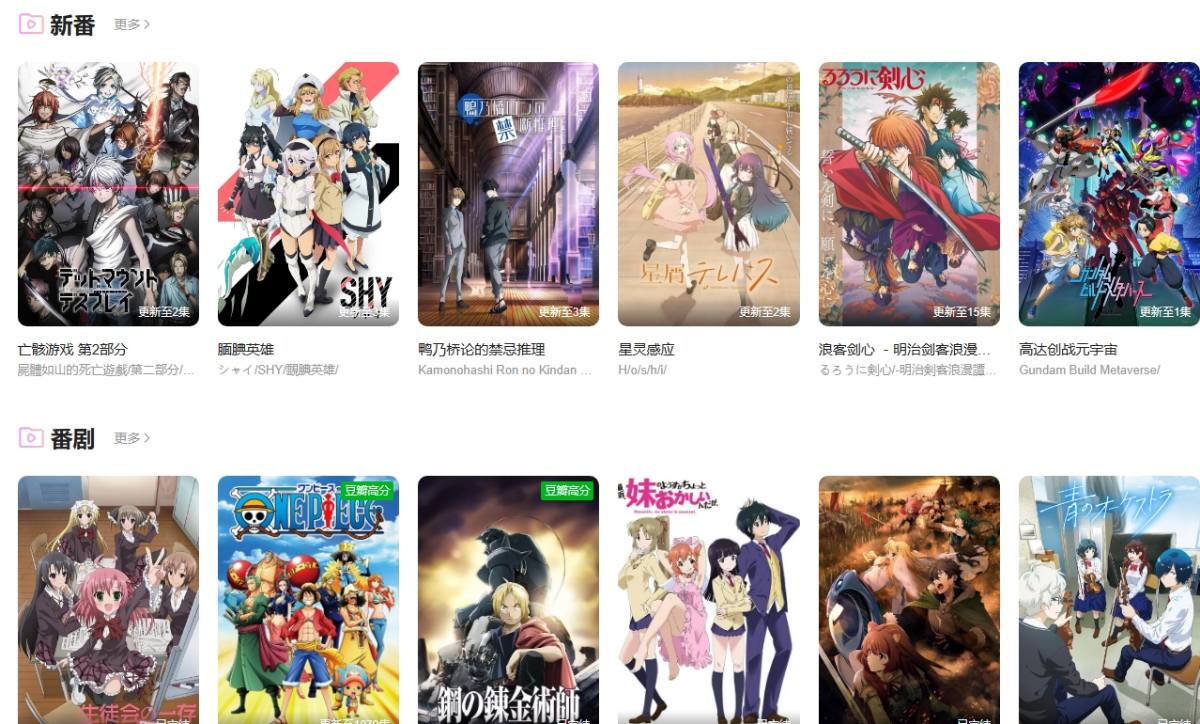Open 更多 link next to 新番
Image resolution: width=1200 pixels, height=724 pixels.
tap(132, 24)
